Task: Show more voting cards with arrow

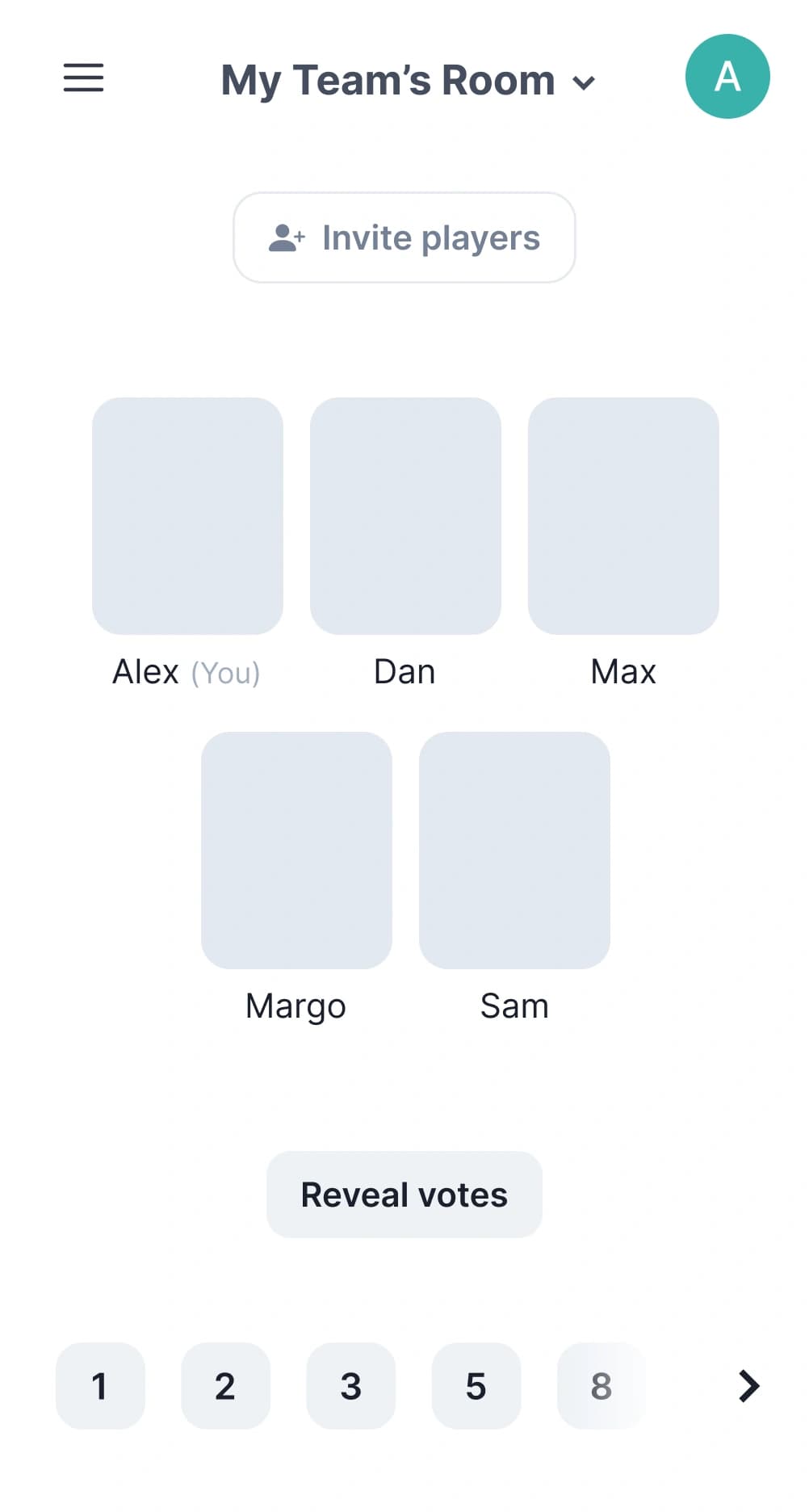Action: tap(748, 1386)
